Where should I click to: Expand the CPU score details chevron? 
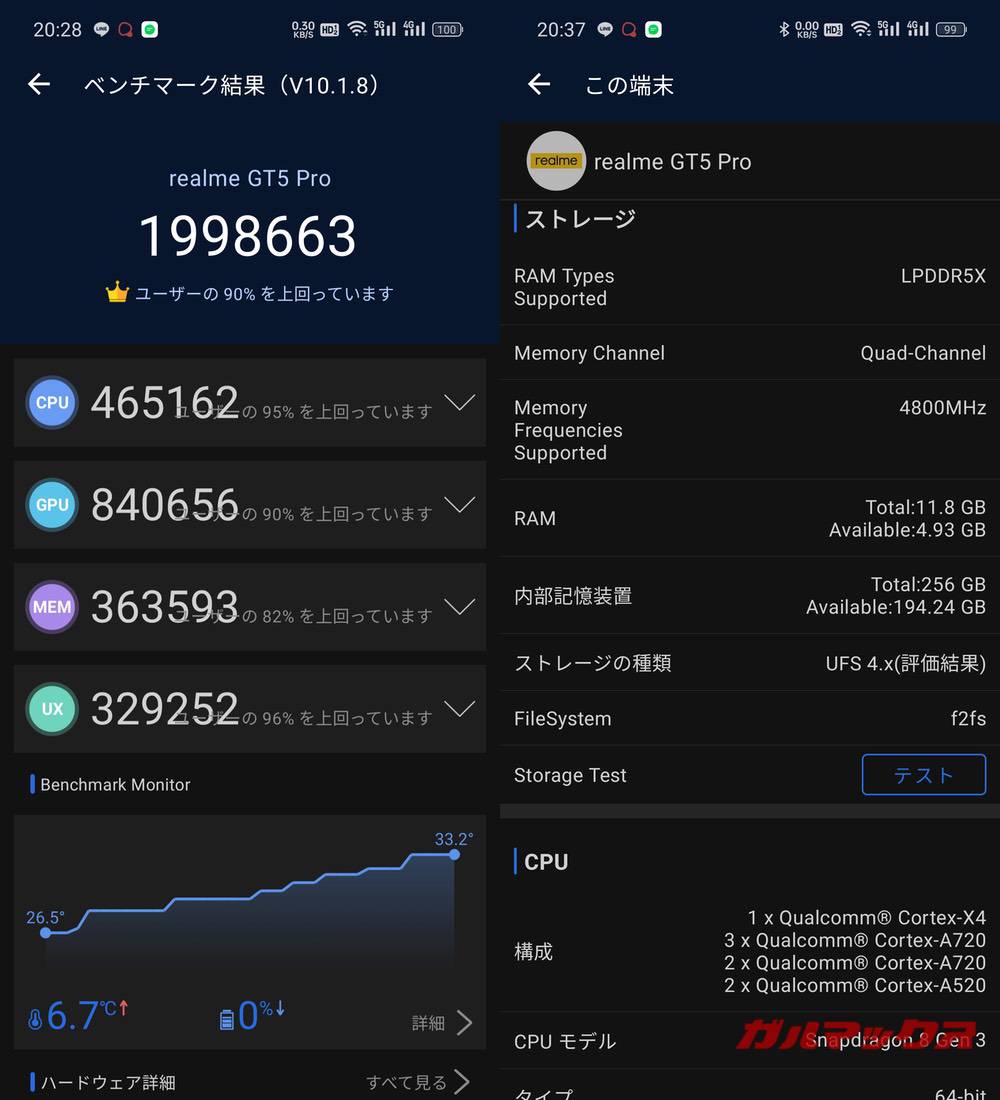pyautogui.click(x=460, y=402)
